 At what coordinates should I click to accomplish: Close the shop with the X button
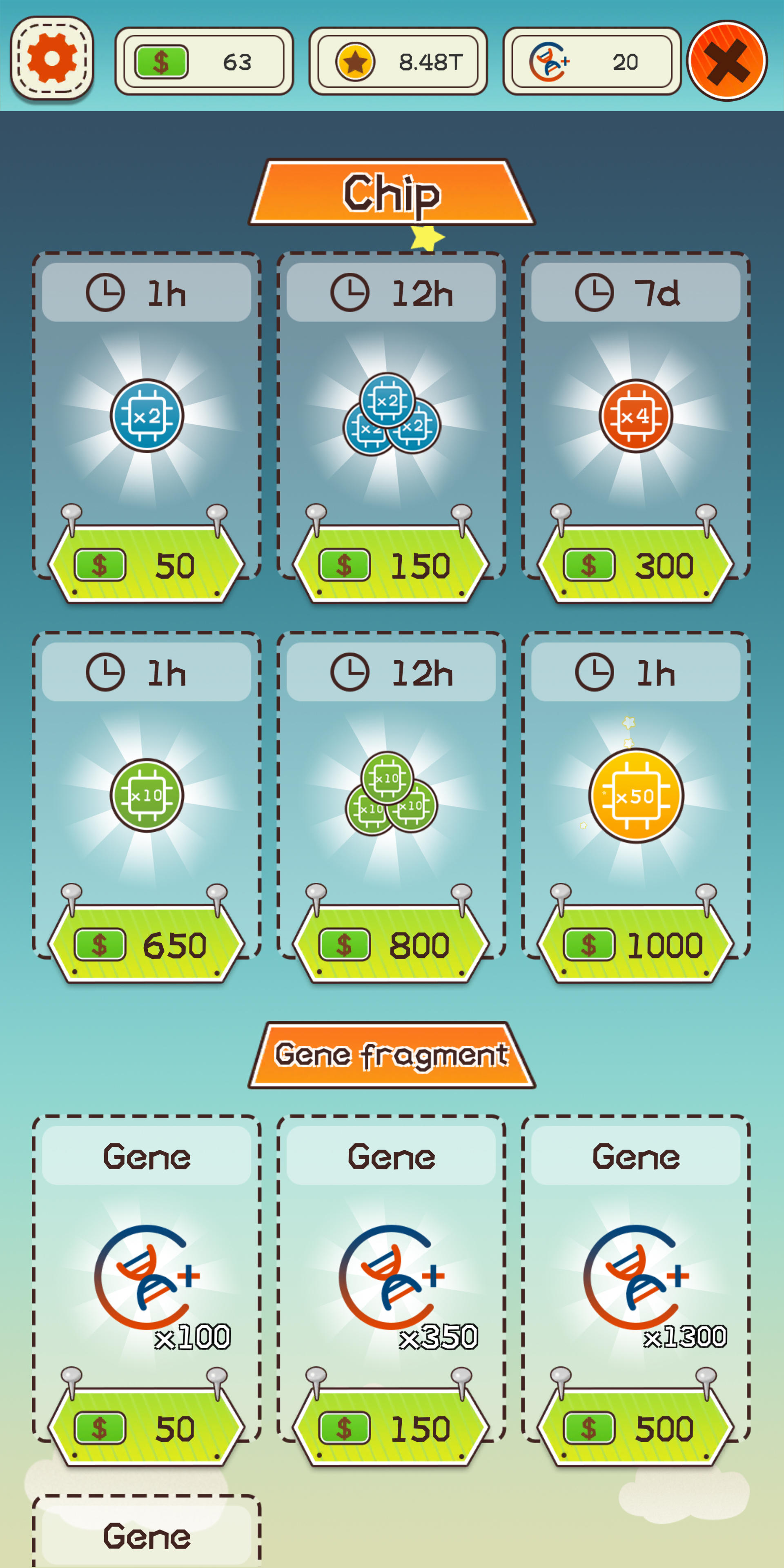coord(727,61)
